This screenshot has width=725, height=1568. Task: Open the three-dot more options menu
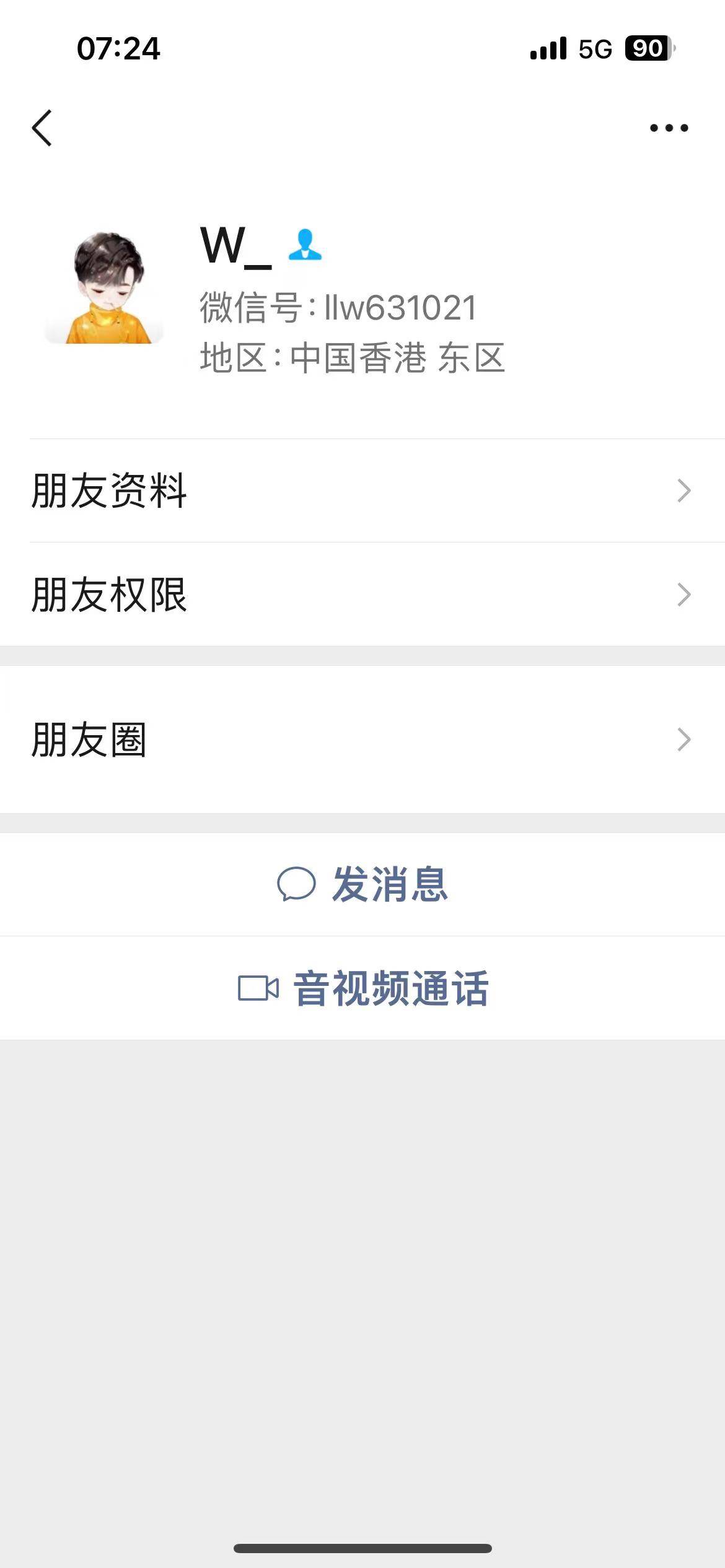(669, 128)
